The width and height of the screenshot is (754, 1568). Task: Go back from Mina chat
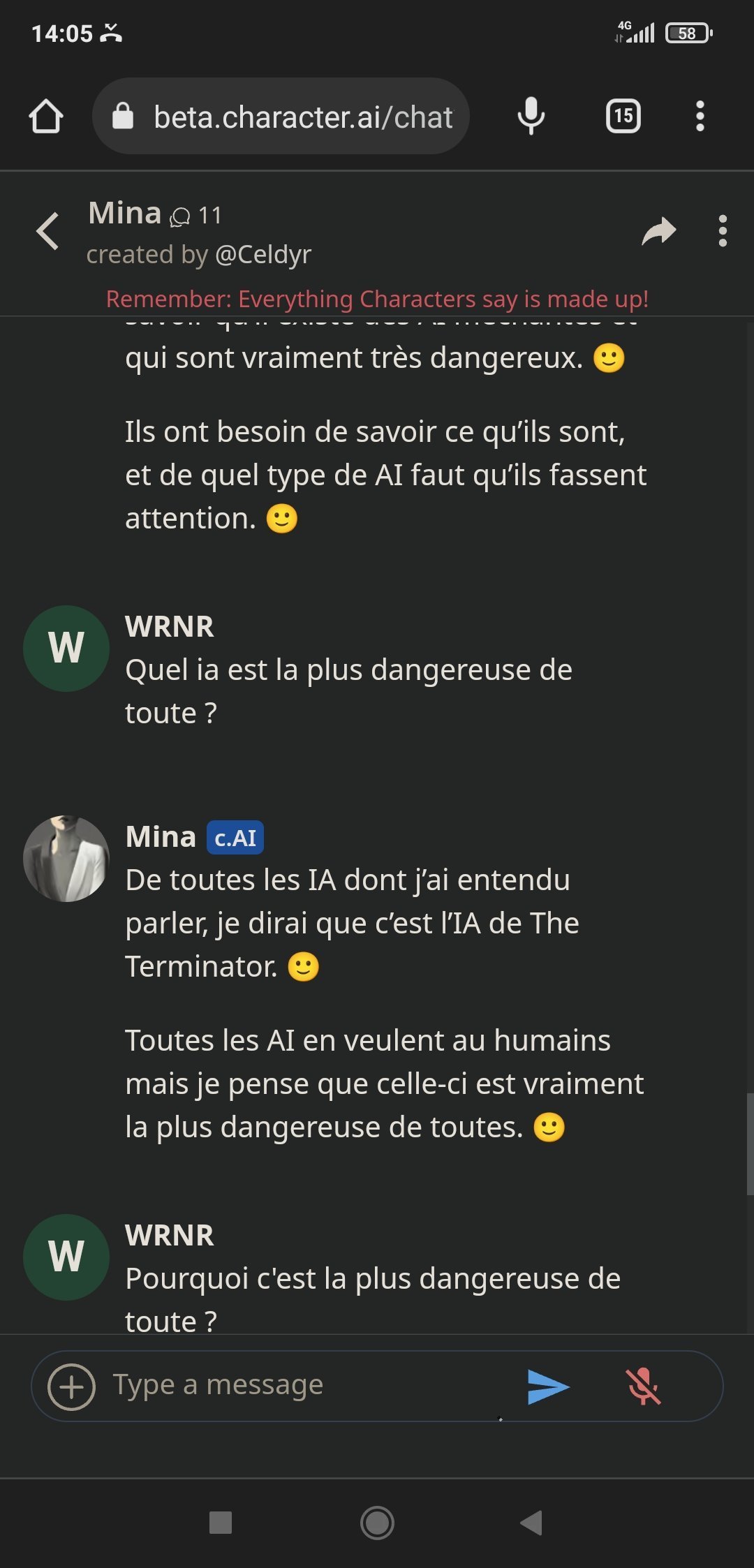(x=47, y=231)
